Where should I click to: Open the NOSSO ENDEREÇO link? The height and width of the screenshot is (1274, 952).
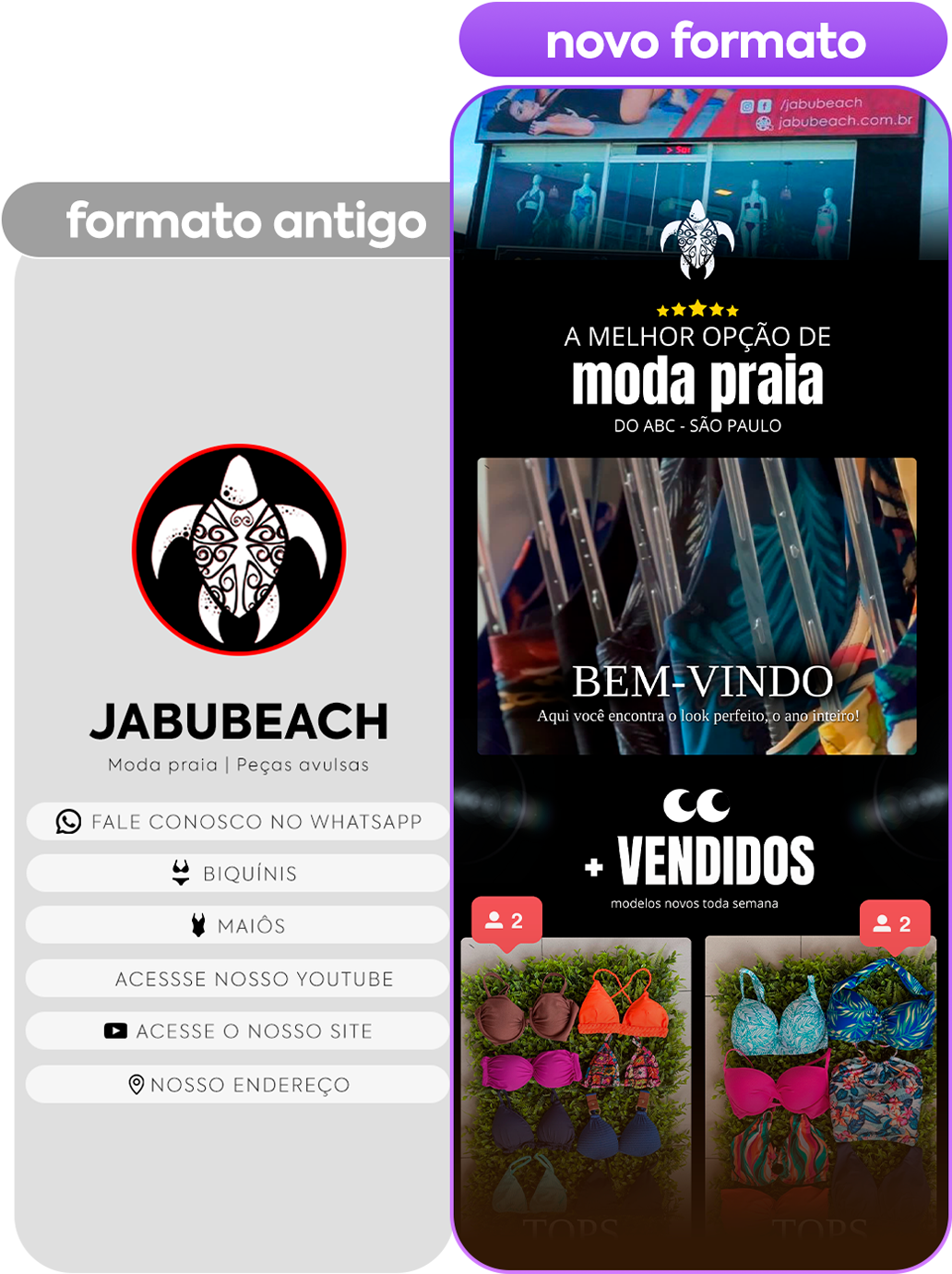pos(238,1083)
